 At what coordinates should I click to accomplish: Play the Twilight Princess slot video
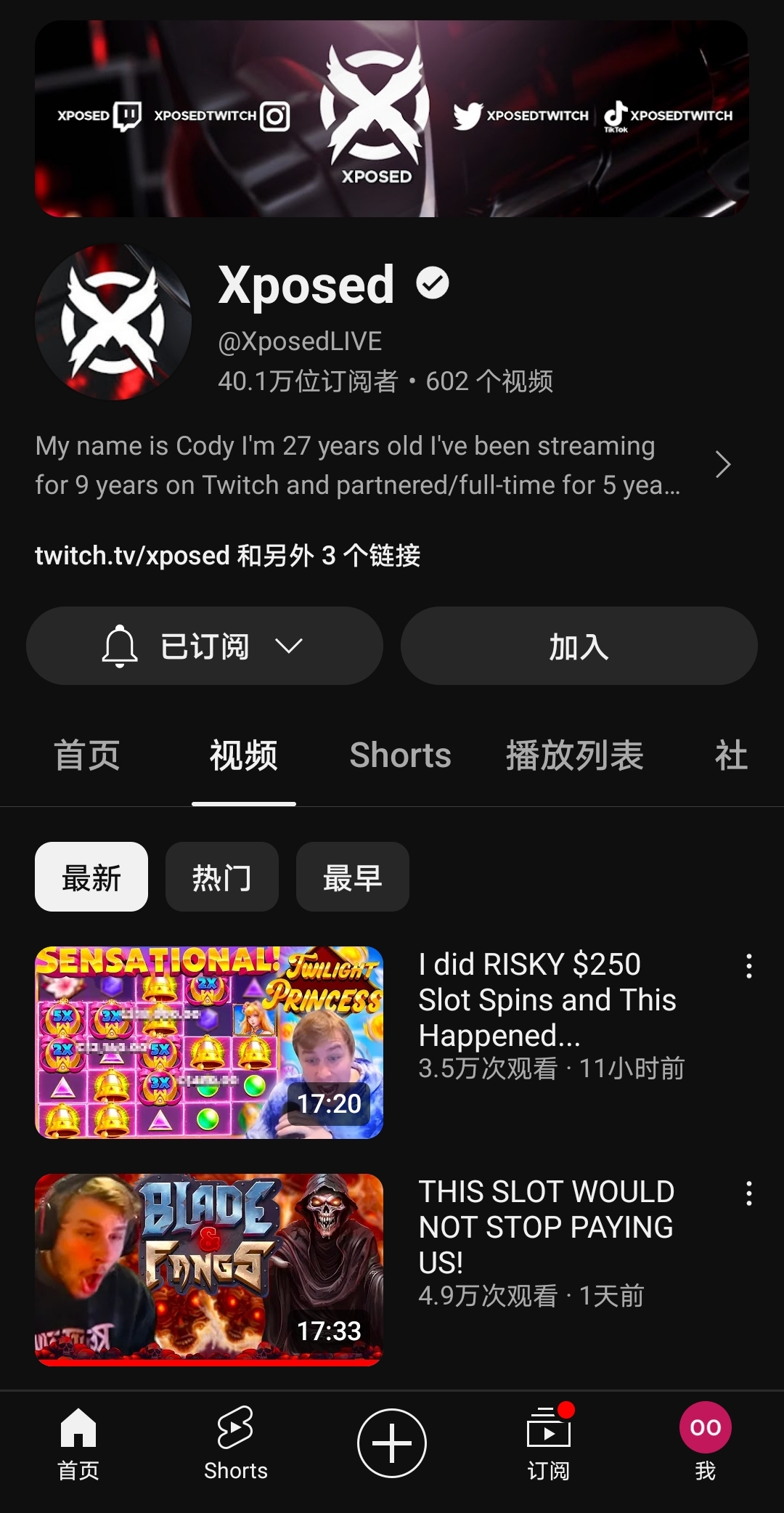coord(209,1042)
